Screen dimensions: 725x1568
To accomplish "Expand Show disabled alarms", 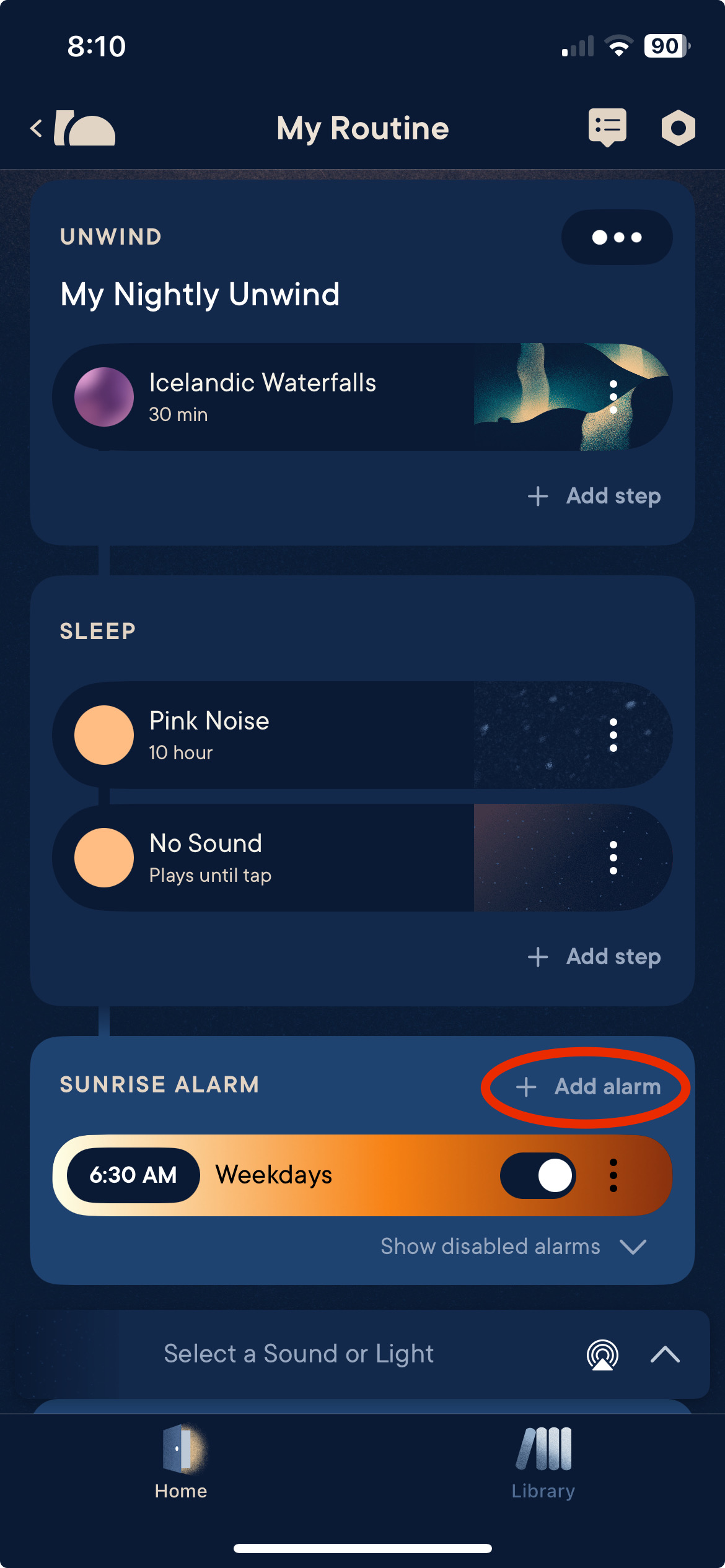I will click(x=513, y=1247).
